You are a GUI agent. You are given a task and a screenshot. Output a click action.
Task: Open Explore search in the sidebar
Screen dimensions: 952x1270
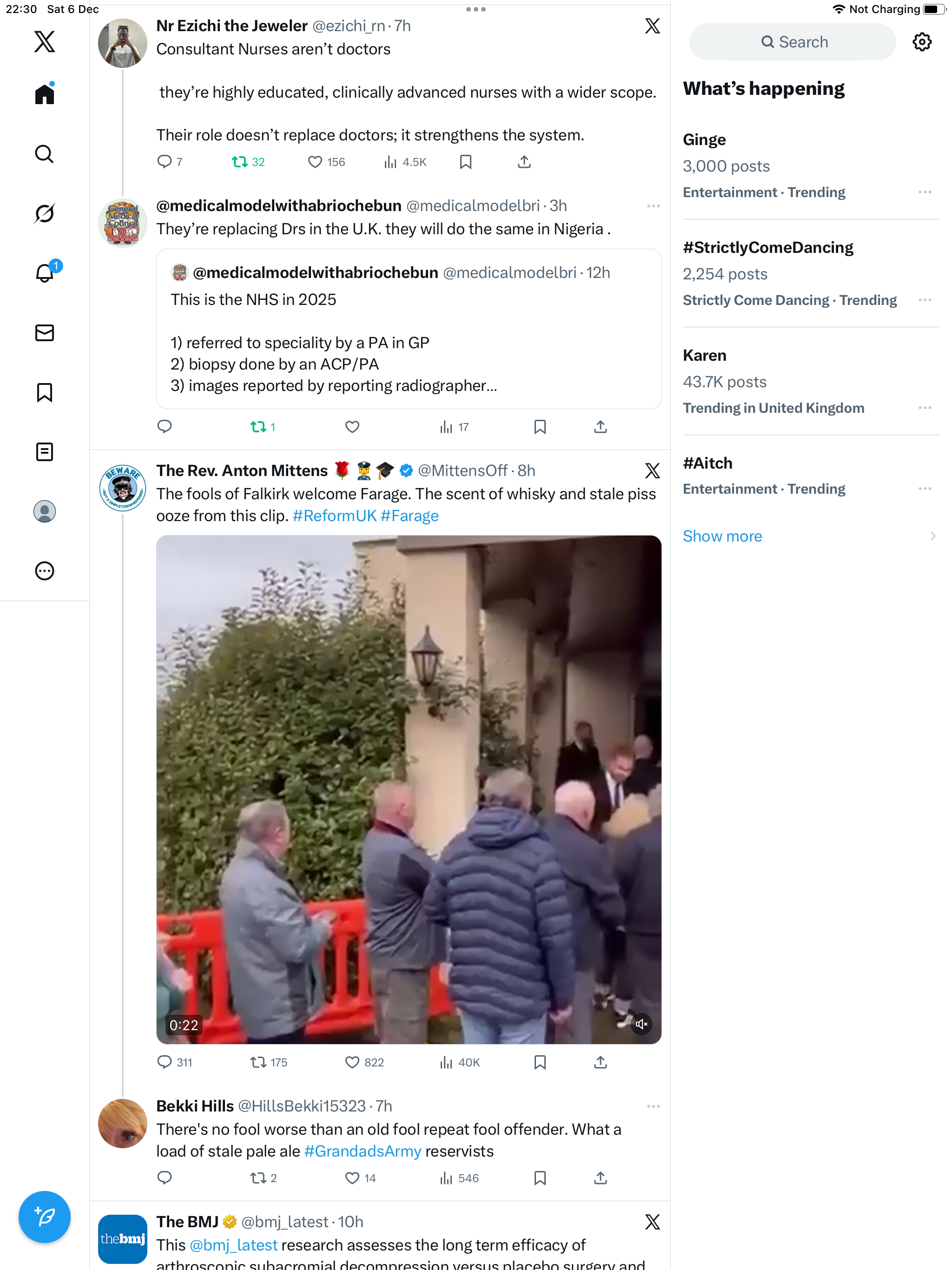(x=44, y=154)
